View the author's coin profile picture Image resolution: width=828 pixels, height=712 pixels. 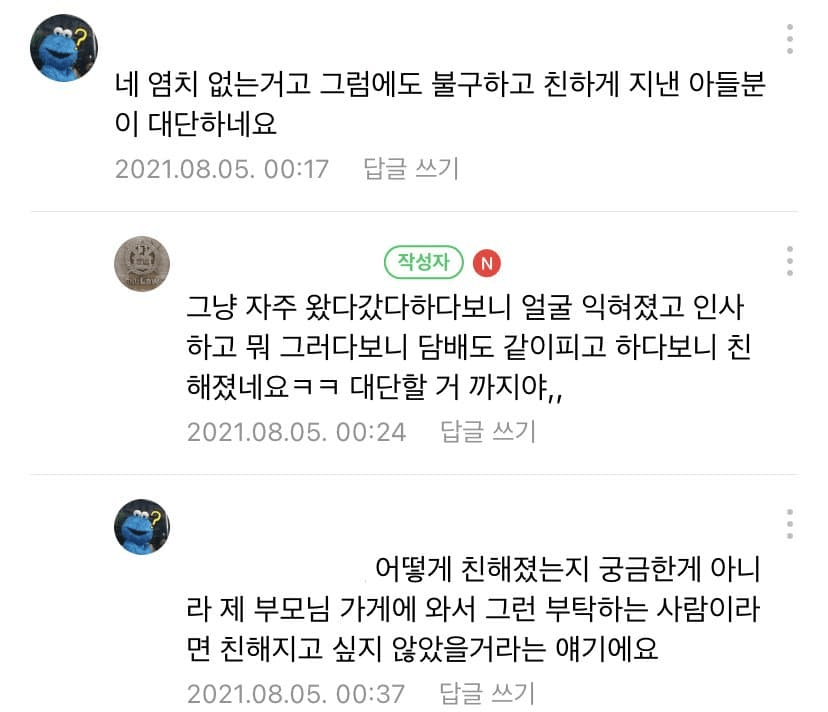click(142, 264)
